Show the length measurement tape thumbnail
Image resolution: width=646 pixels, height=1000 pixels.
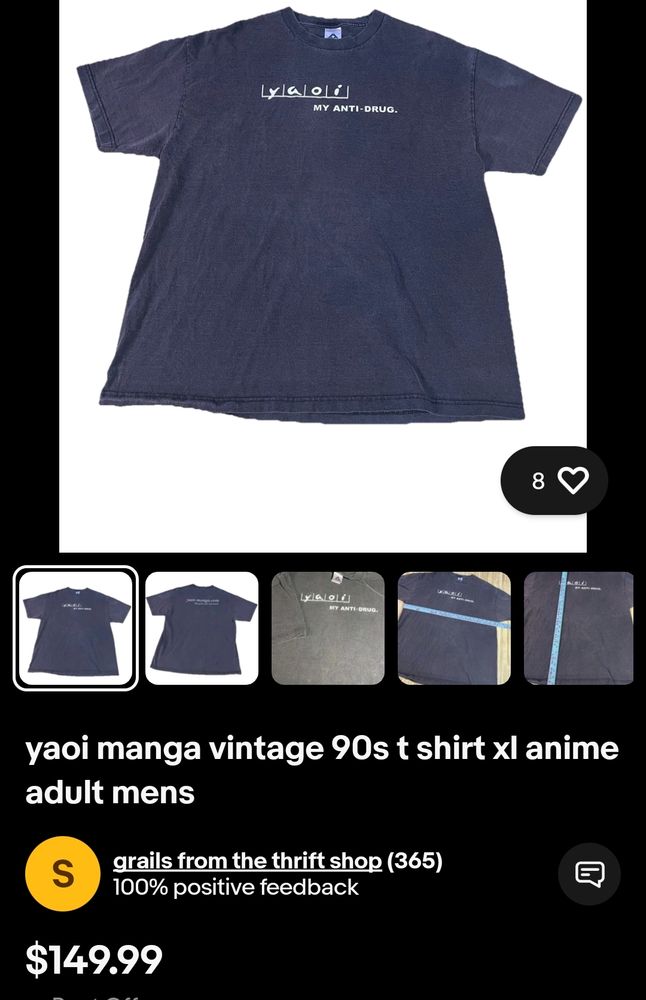pyautogui.click(x=579, y=628)
